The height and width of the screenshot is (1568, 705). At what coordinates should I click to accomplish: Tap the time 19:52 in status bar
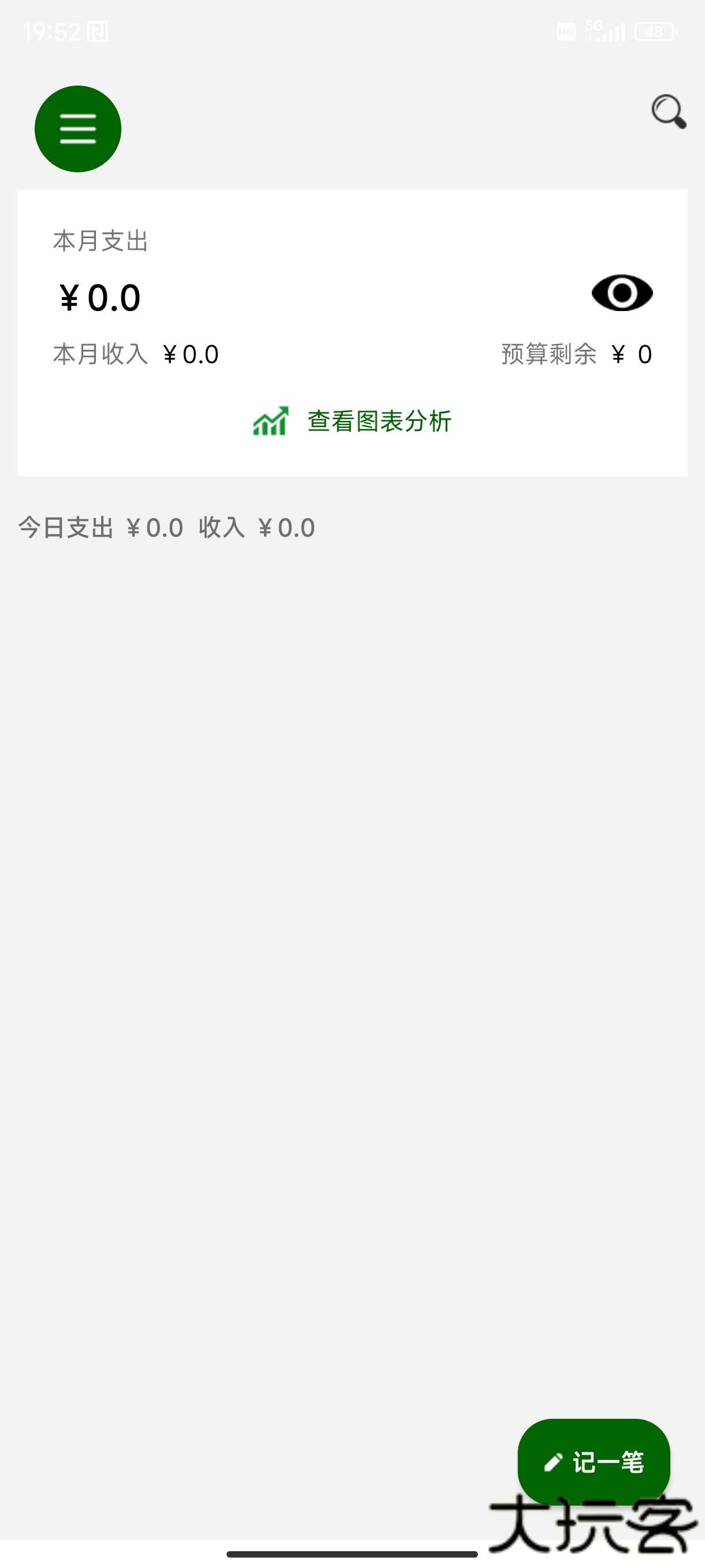[x=51, y=31]
